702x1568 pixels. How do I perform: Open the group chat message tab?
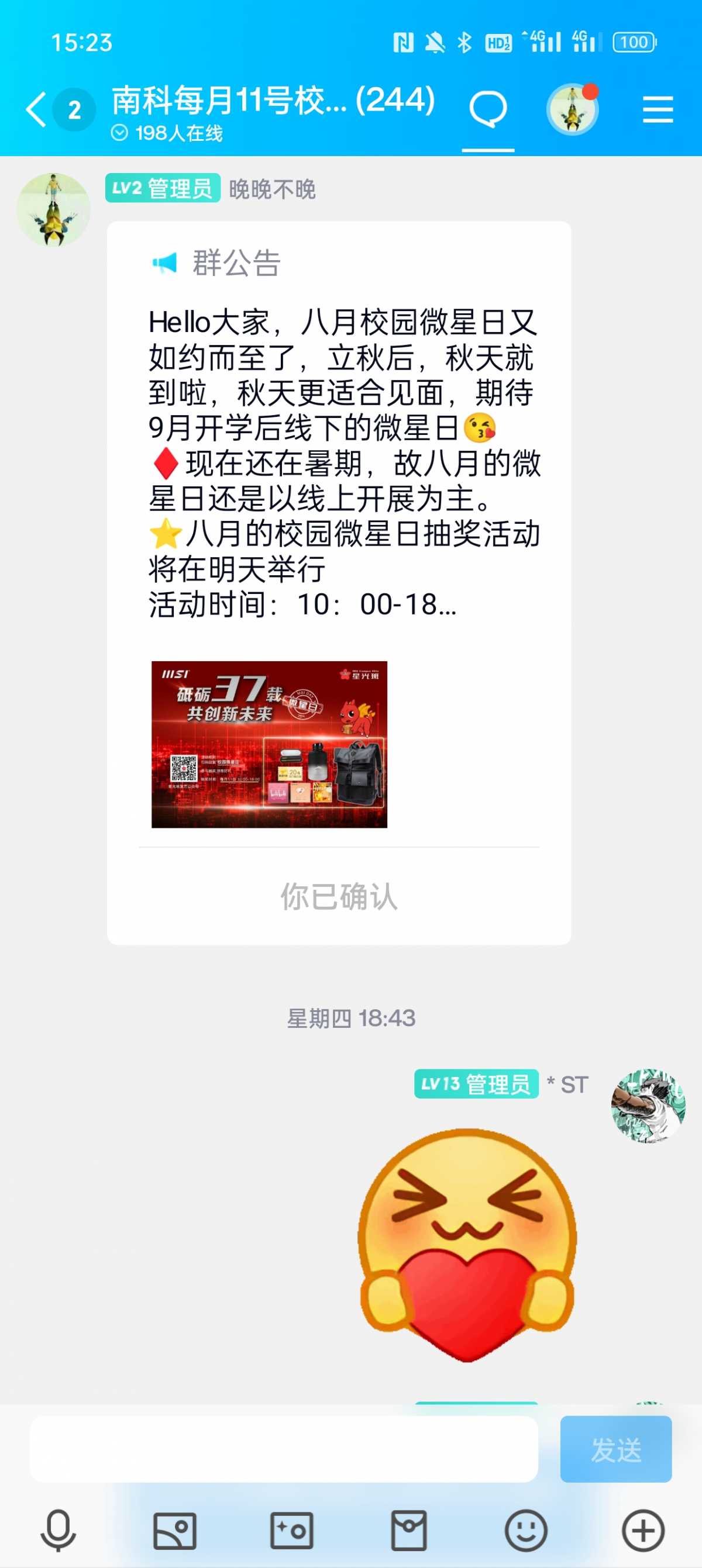pyautogui.click(x=488, y=110)
